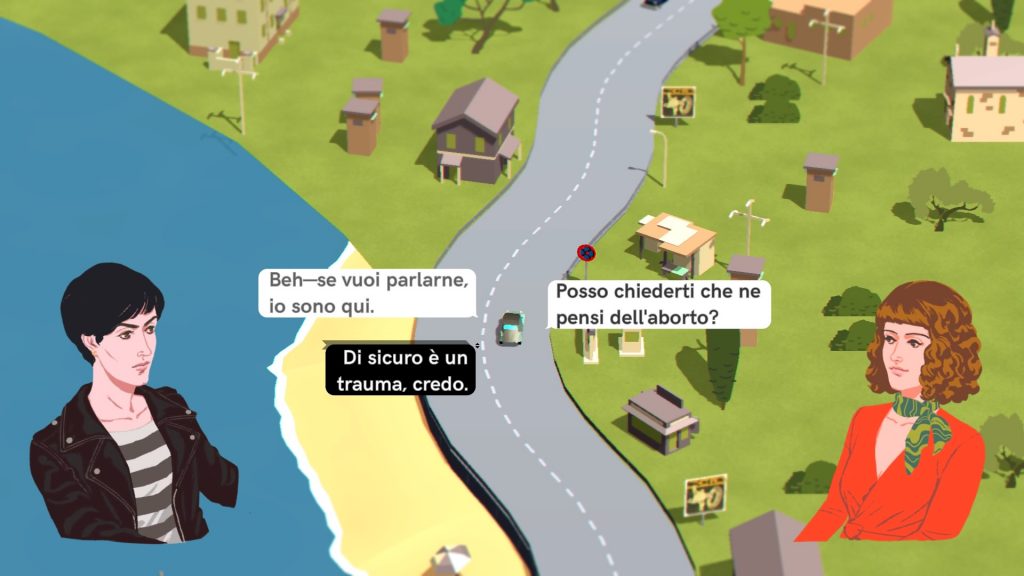Choose reply "Beh—se vuoi parlarne, io sono qui."
This screenshot has width=1024, height=576.
(366, 293)
